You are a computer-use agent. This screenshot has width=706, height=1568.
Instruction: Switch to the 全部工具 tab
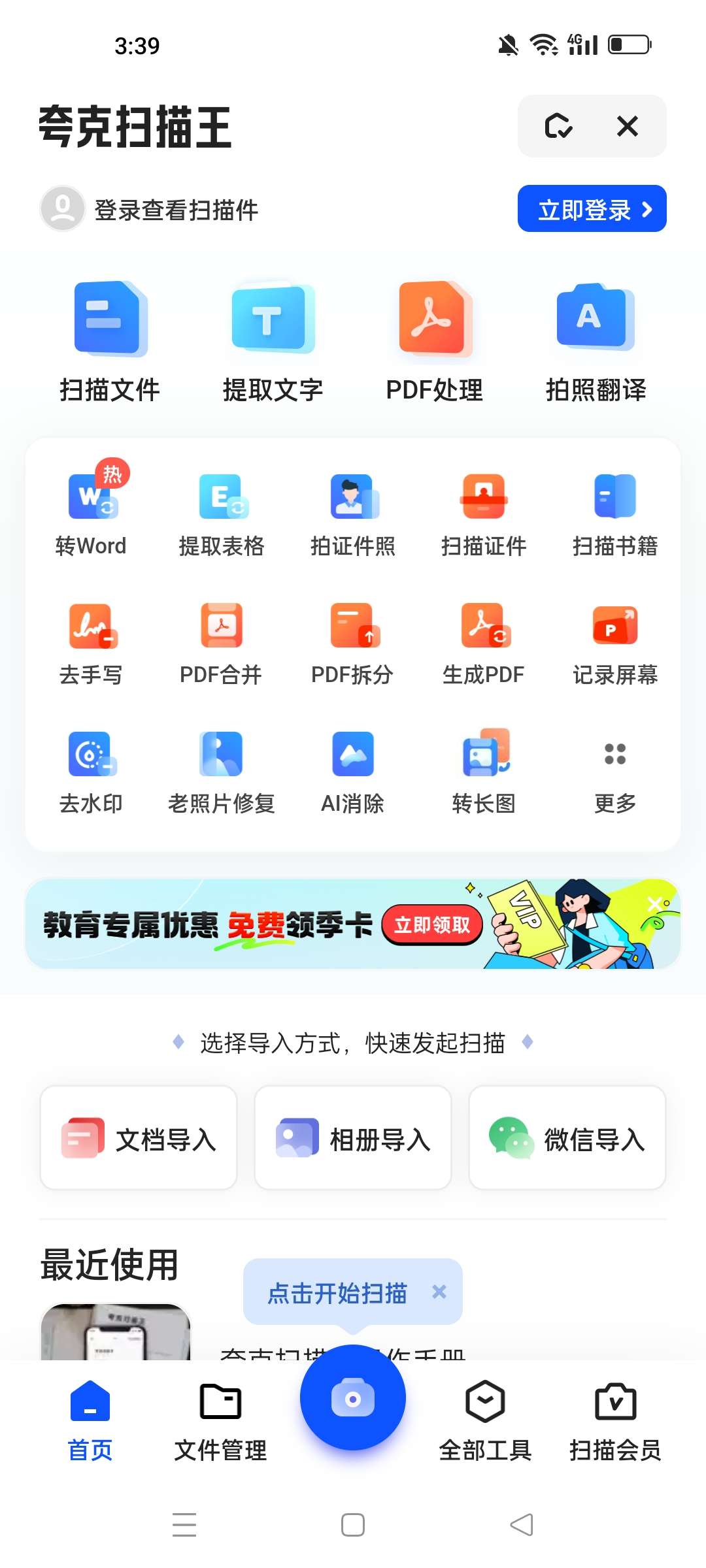[484, 1419]
